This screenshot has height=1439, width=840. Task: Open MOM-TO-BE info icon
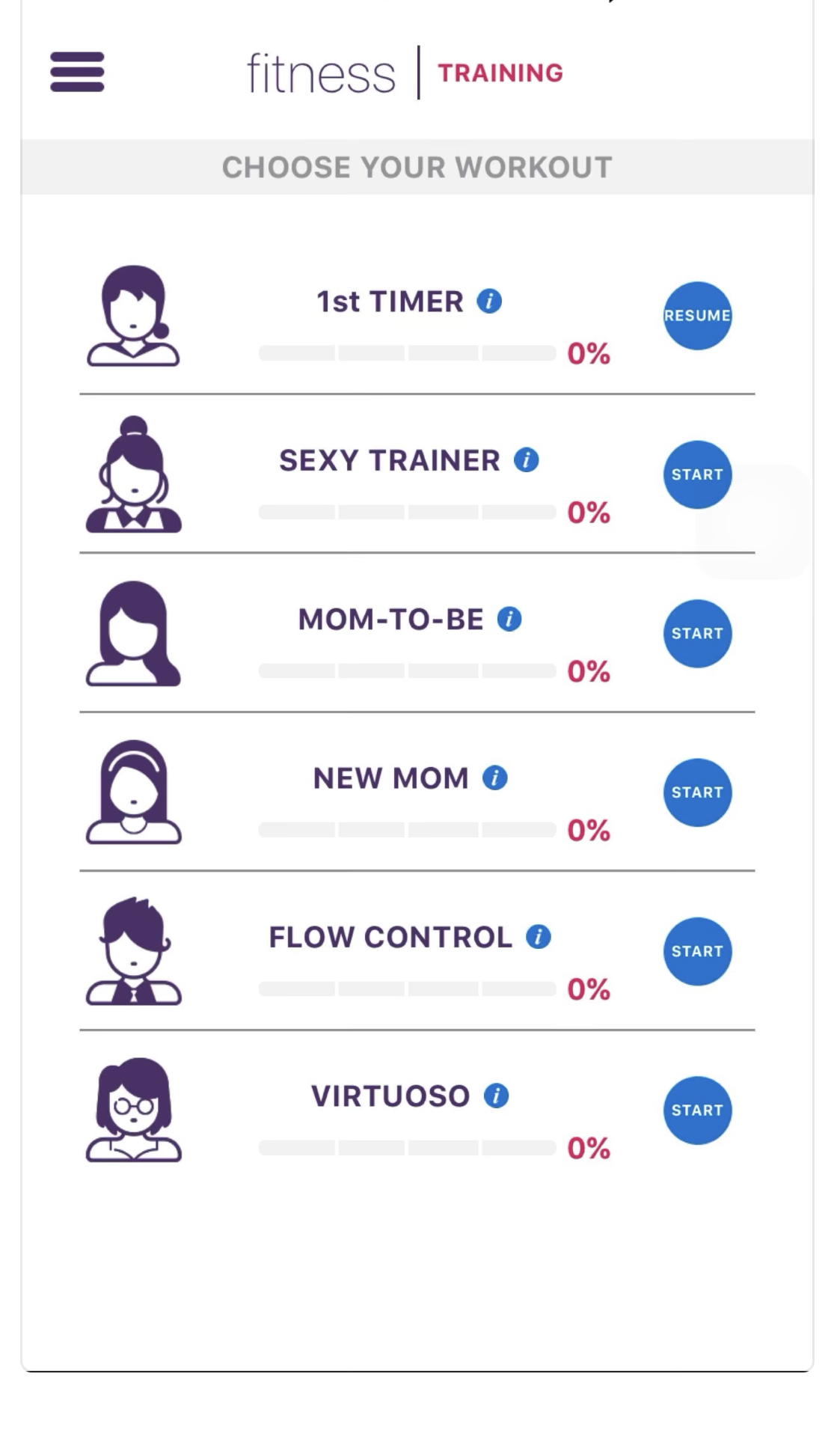[x=509, y=620]
